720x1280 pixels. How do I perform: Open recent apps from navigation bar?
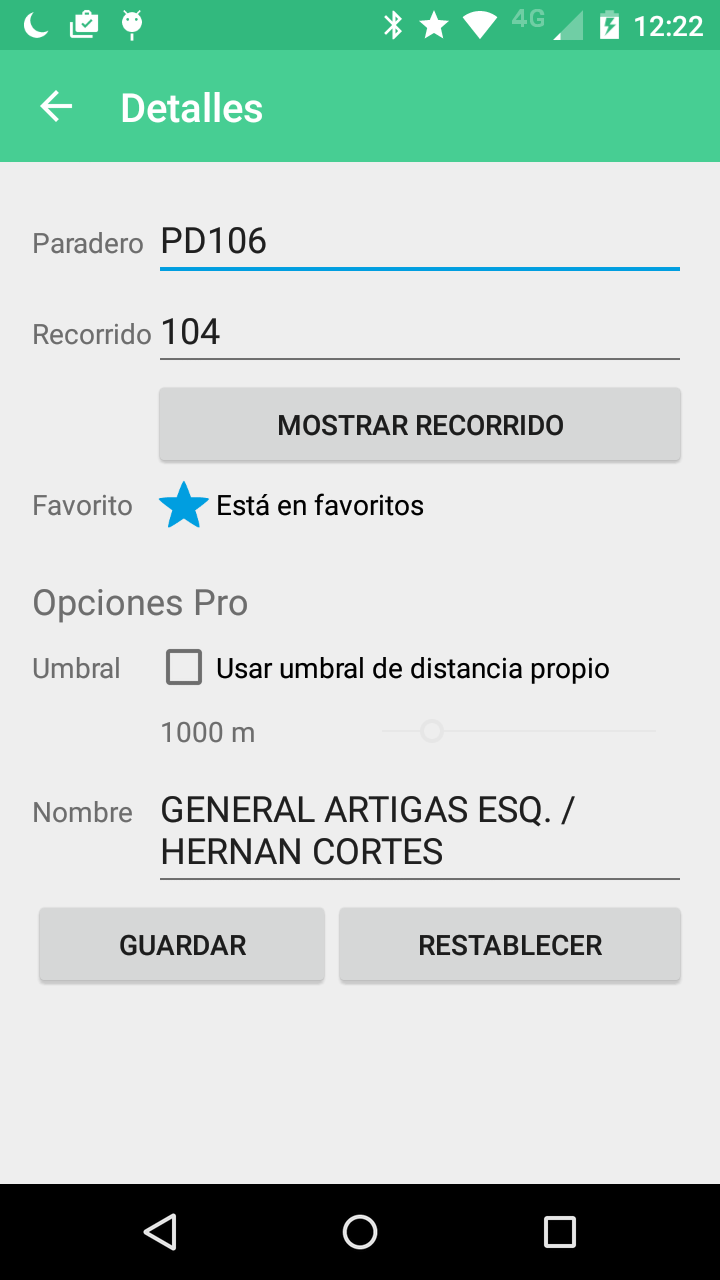pos(560,1232)
